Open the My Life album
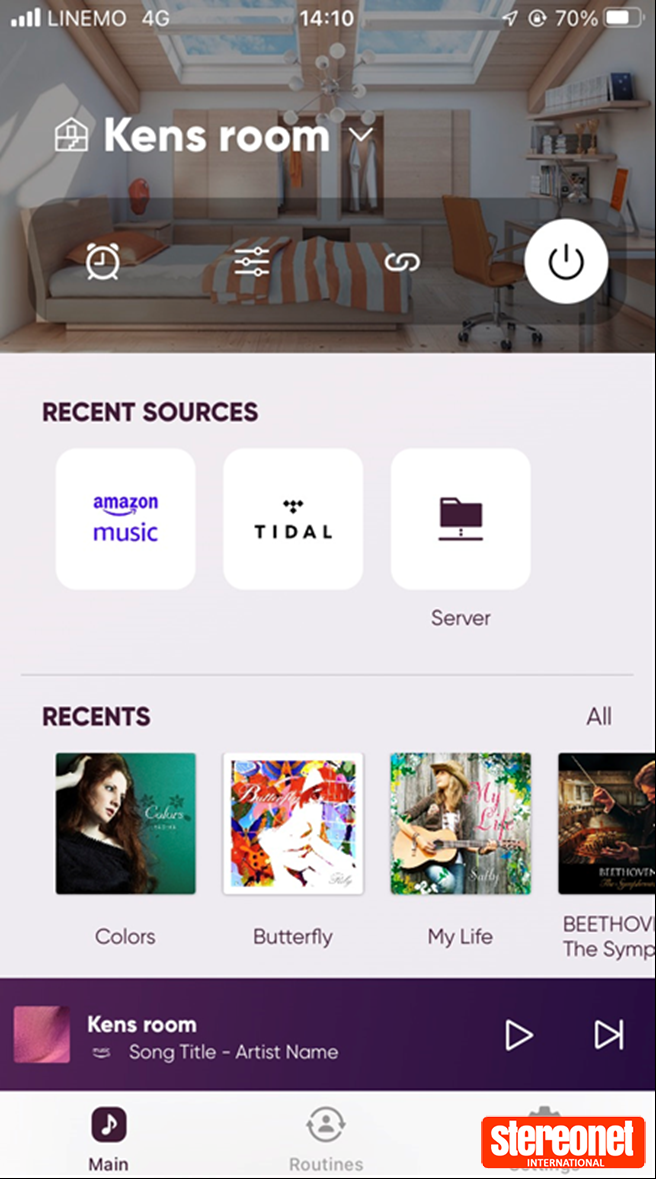This screenshot has height=1179, width=656. pyautogui.click(x=460, y=823)
